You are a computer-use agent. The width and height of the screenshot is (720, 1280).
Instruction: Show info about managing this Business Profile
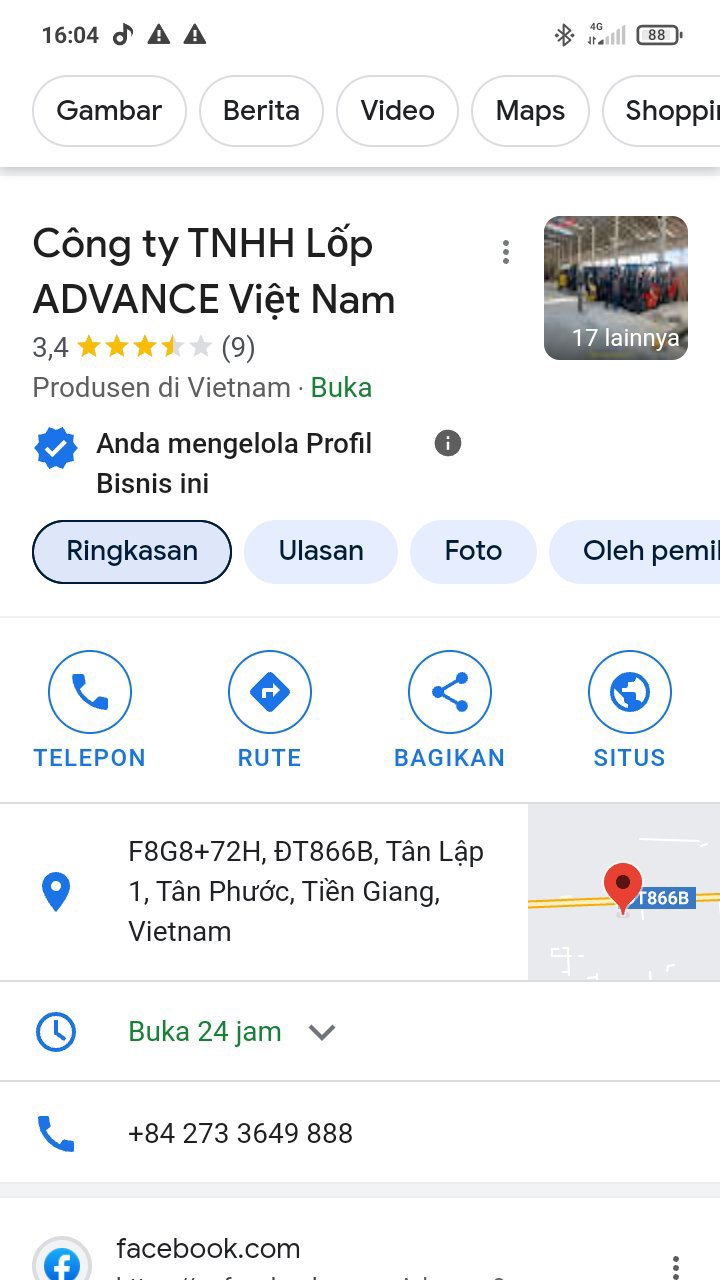[448, 443]
